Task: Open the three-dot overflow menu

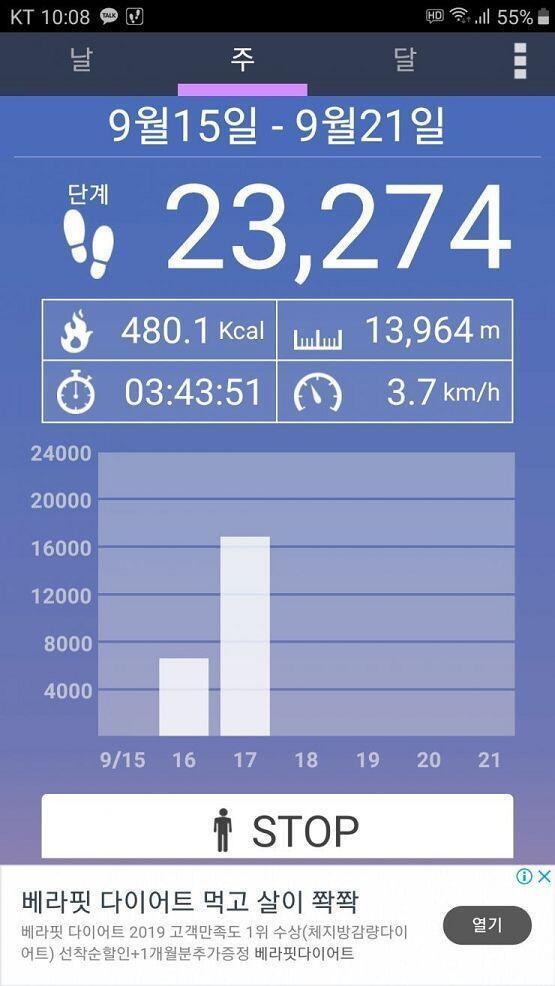Action: pyautogui.click(x=520, y=61)
